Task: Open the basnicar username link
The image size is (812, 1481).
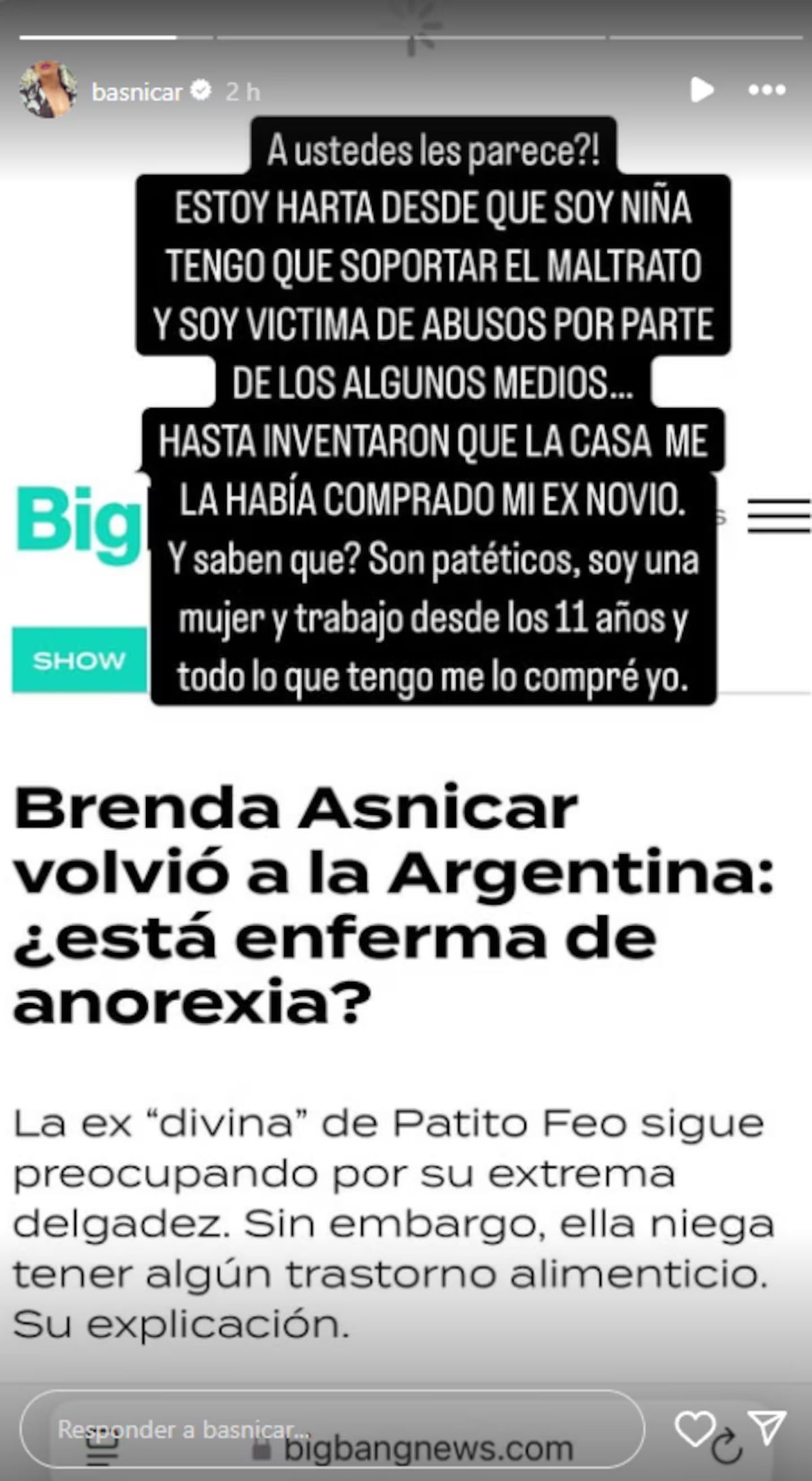Action: [137, 91]
